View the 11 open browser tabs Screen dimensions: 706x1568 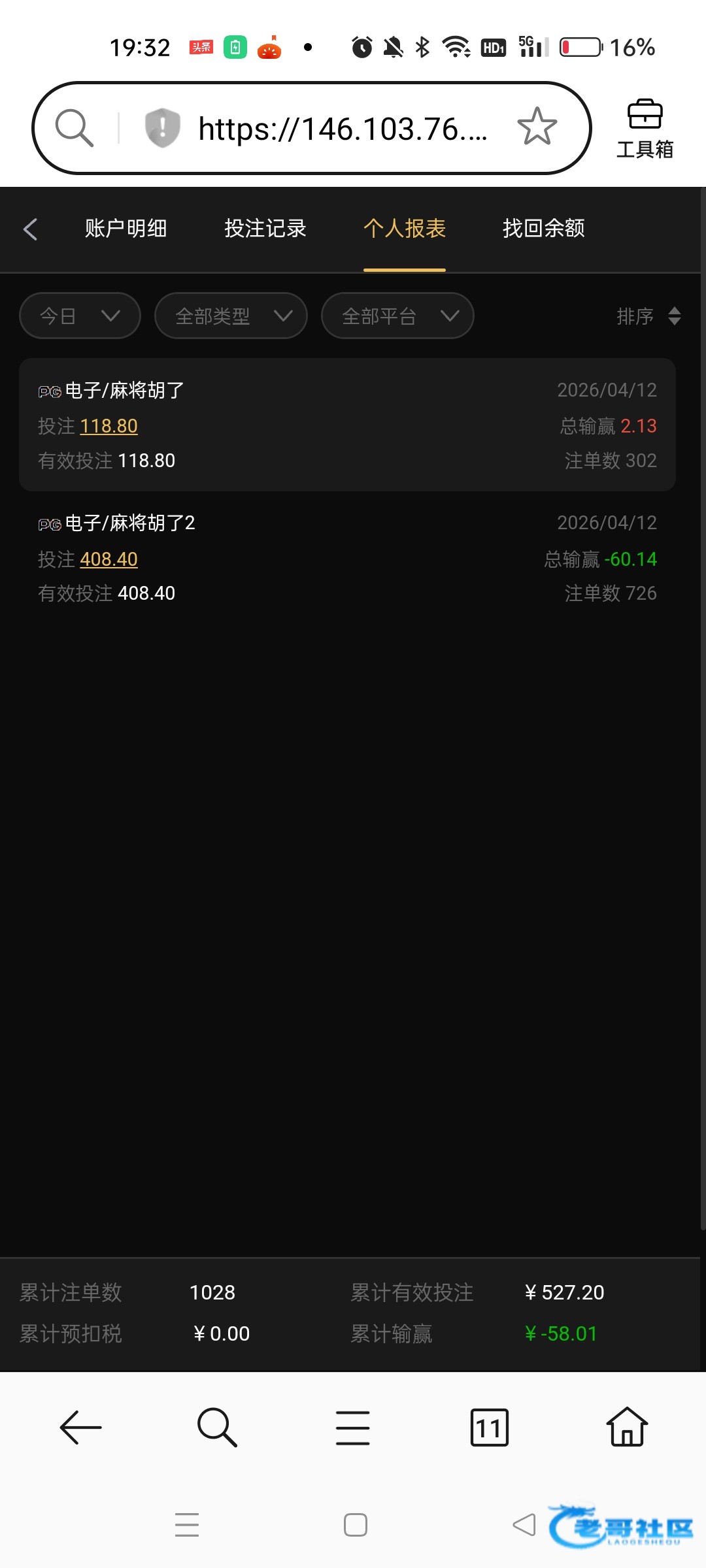pos(489,1428)
